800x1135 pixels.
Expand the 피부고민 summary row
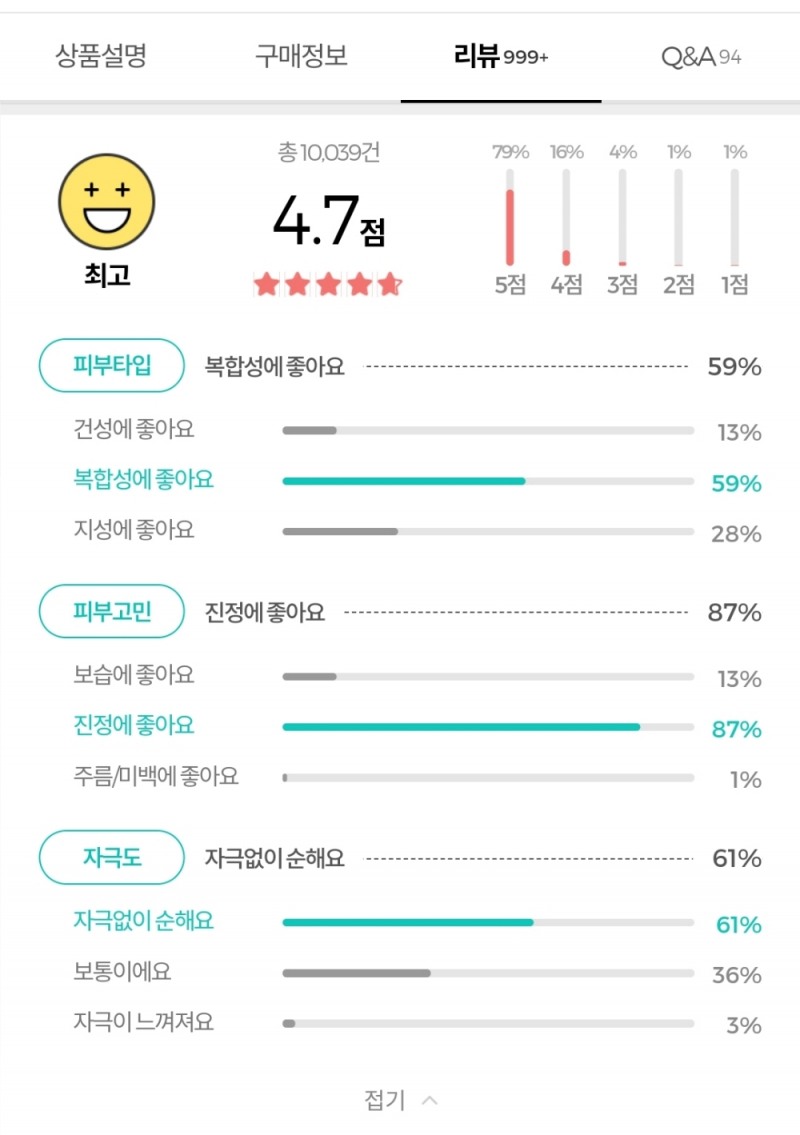(x=110, y=611)
